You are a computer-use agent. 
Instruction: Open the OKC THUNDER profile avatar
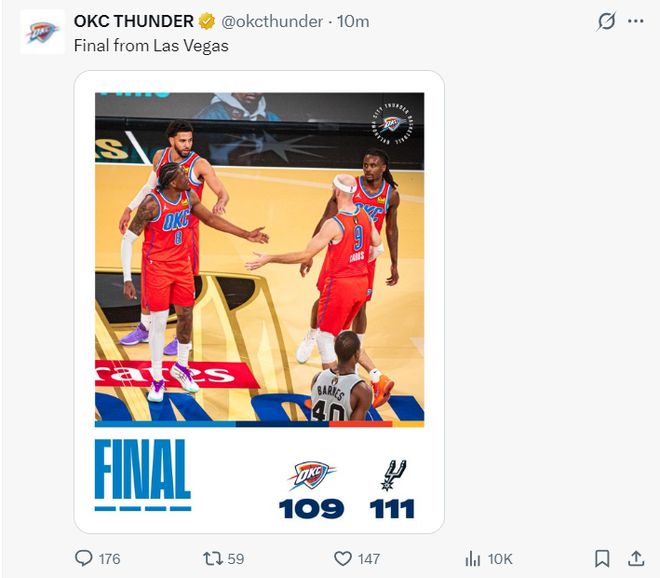(42, 32)
